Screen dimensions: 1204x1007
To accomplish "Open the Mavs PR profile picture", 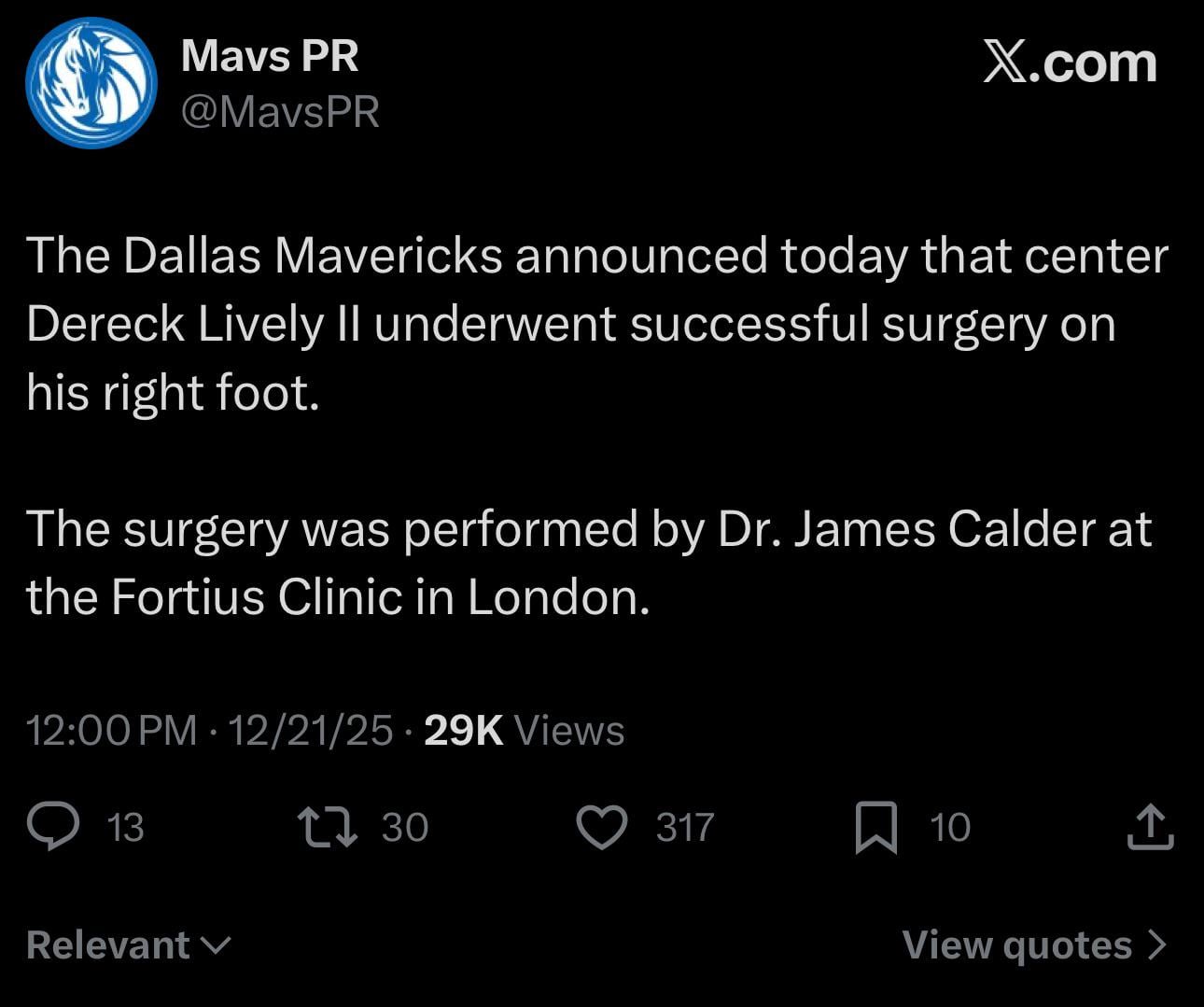I will point(91,83).
